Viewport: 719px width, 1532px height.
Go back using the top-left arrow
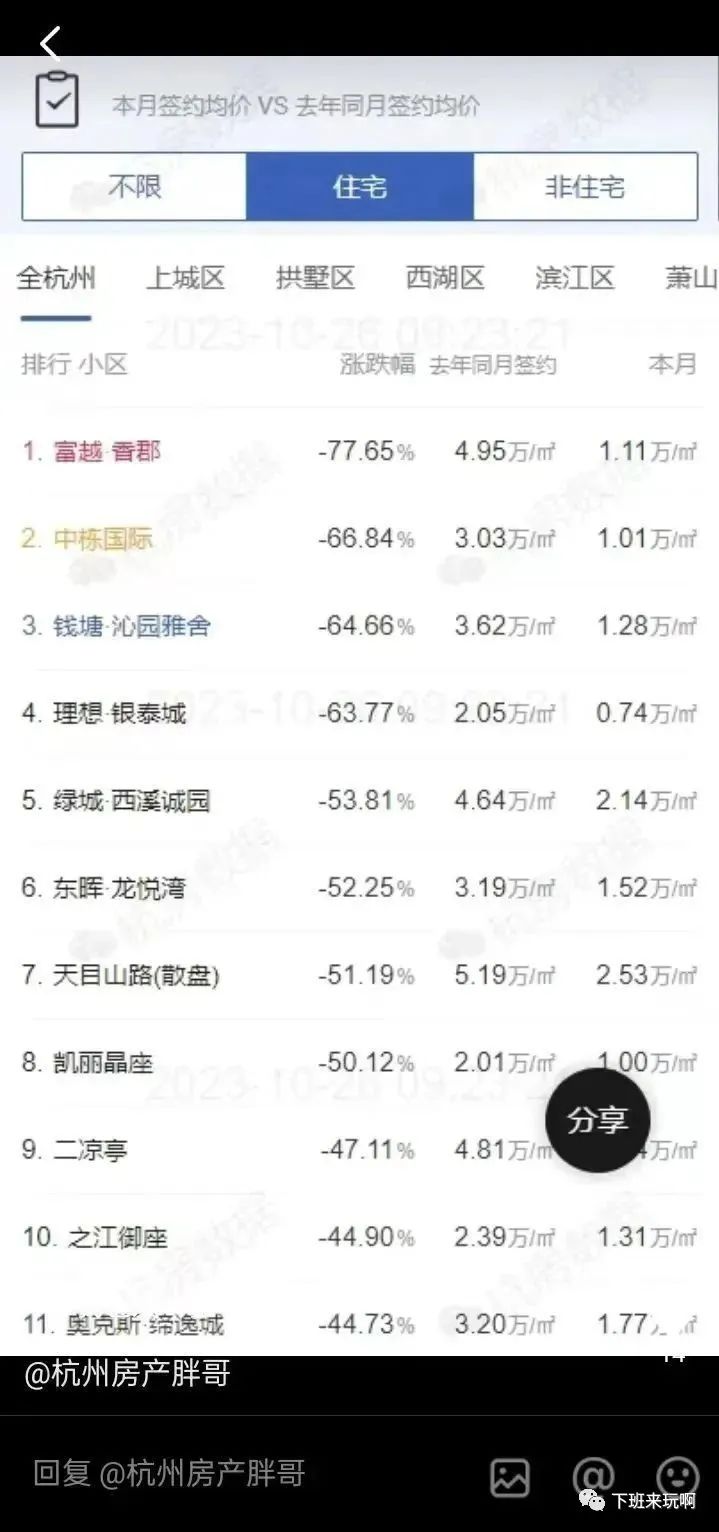(50, 43)
